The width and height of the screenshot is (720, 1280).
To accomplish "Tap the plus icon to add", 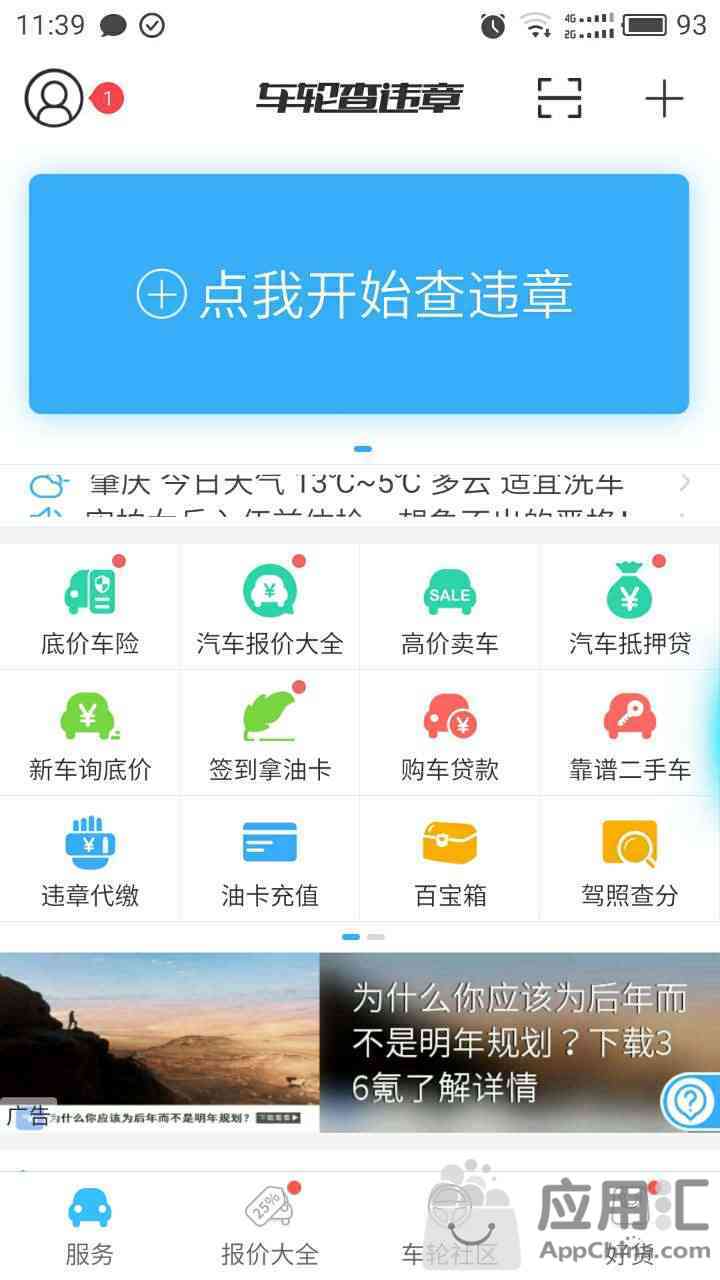I will pyautogui.click(x=664, y=98).
